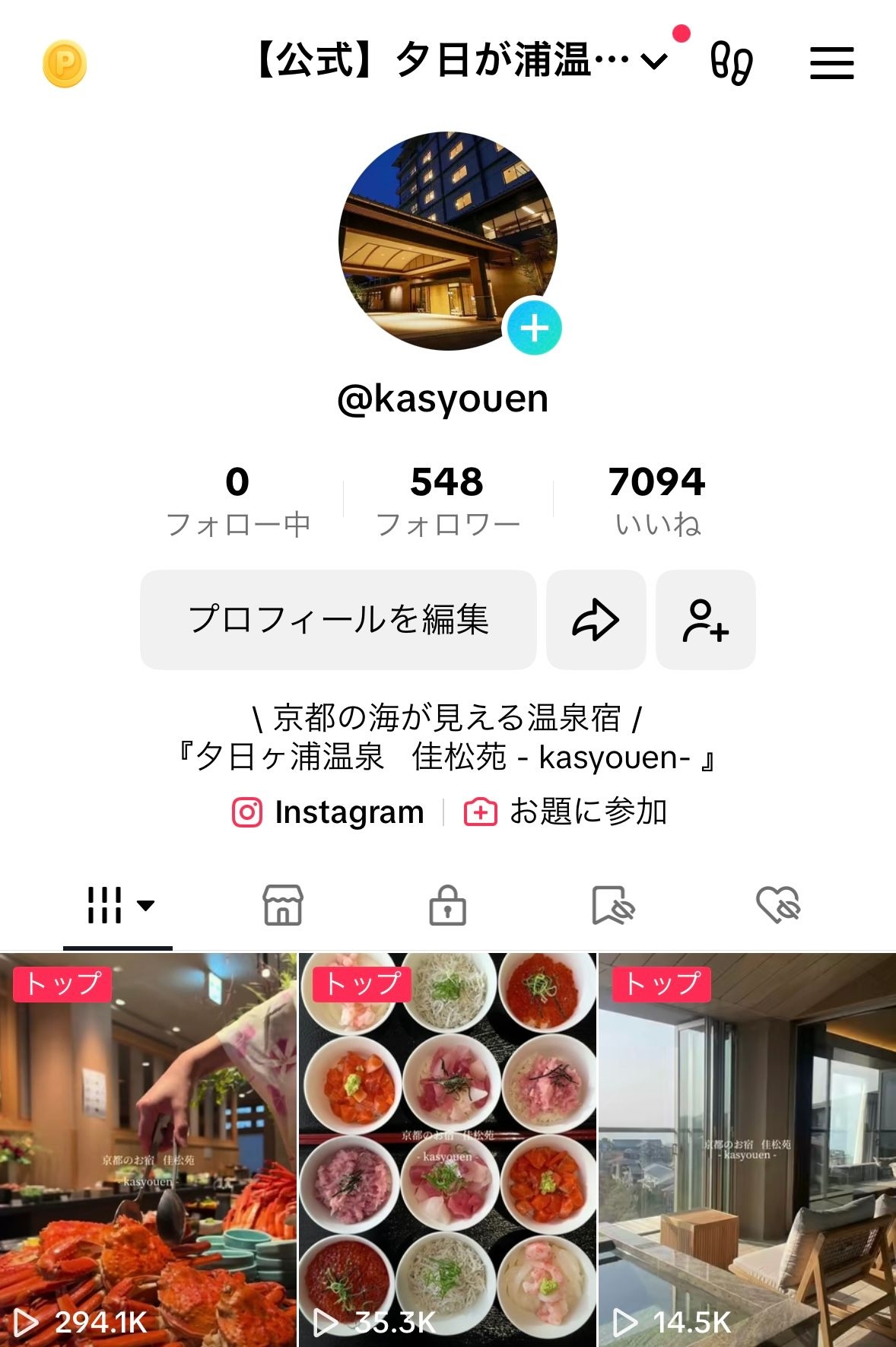Open the private videos lock icon

pos(449,905)
